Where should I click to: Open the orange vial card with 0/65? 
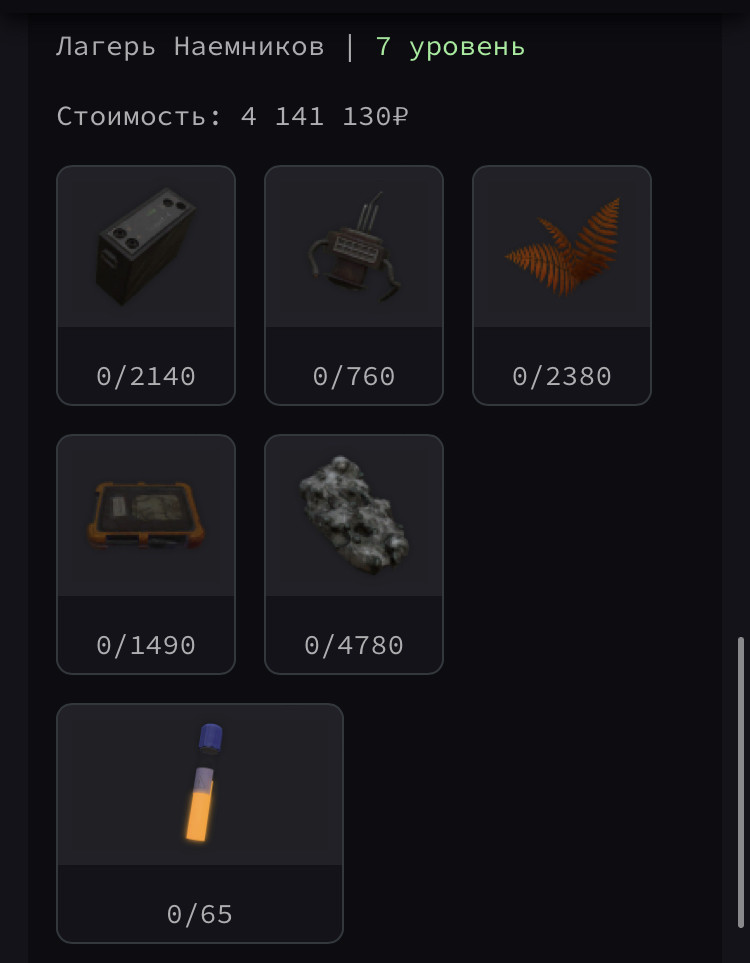tap(200, 823)
